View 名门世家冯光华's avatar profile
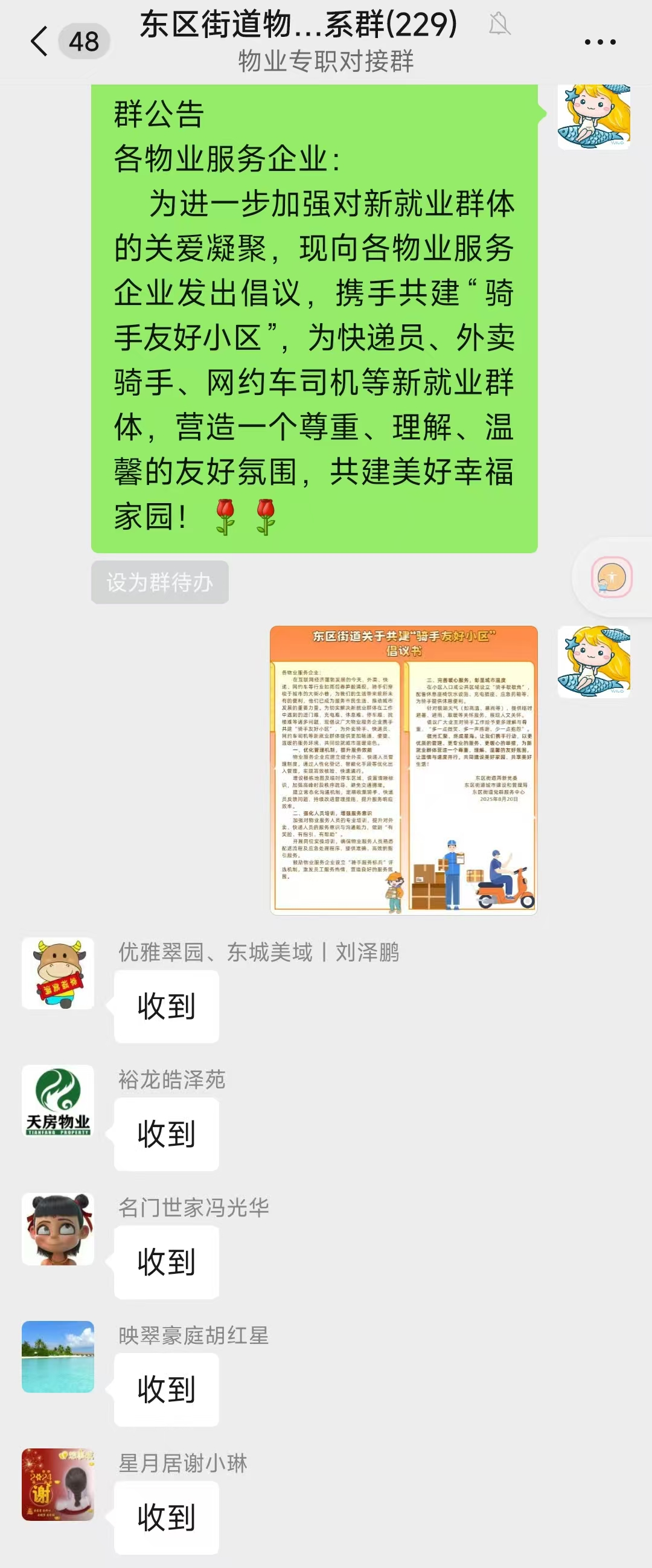 tap(58, 1229)
